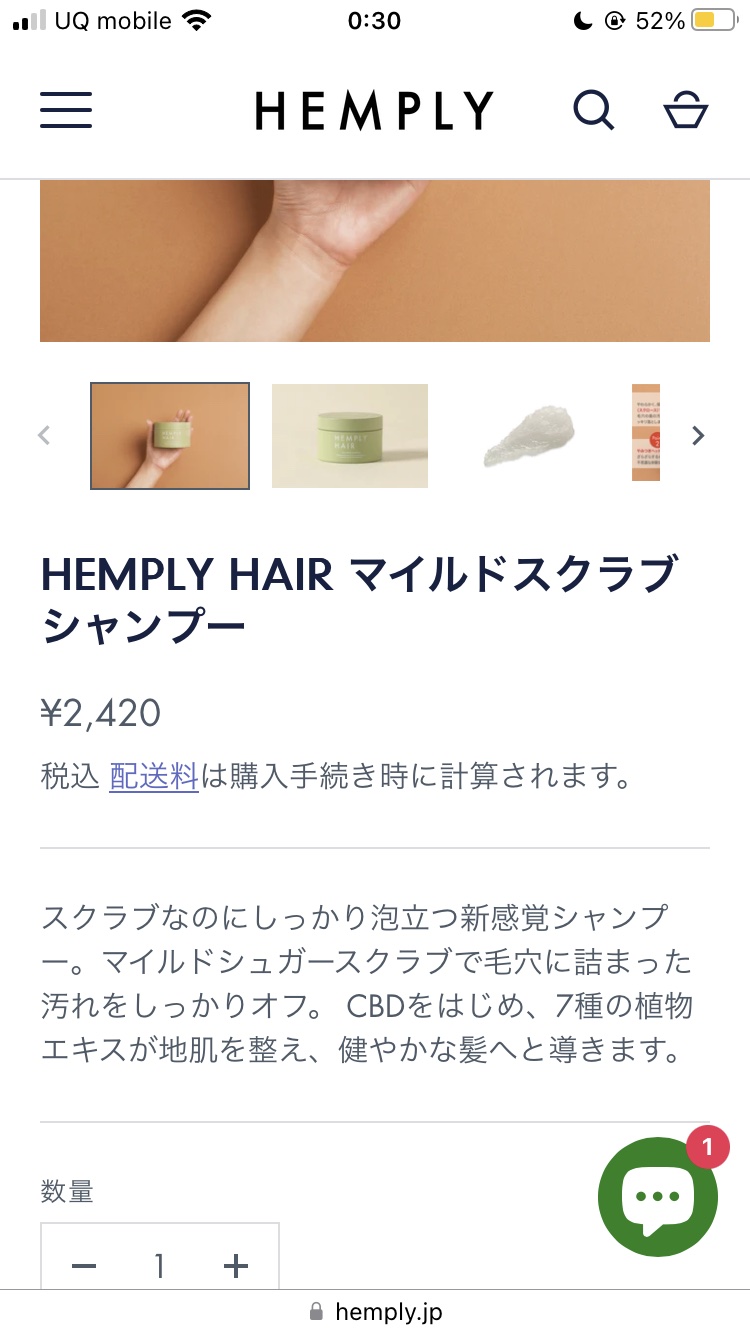Show next product thumbnails

coord(699,435)
